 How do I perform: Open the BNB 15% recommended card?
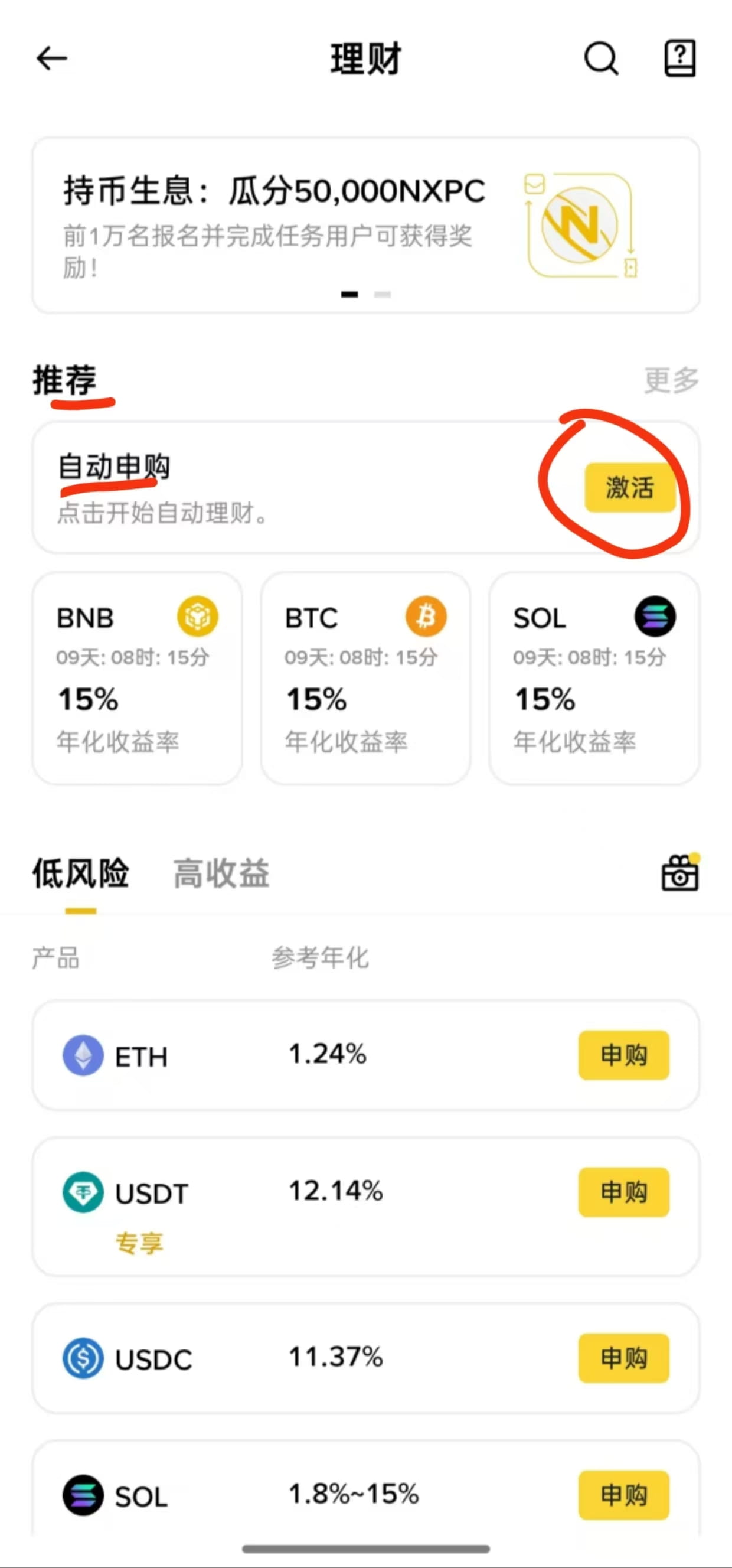pos(137,678)
